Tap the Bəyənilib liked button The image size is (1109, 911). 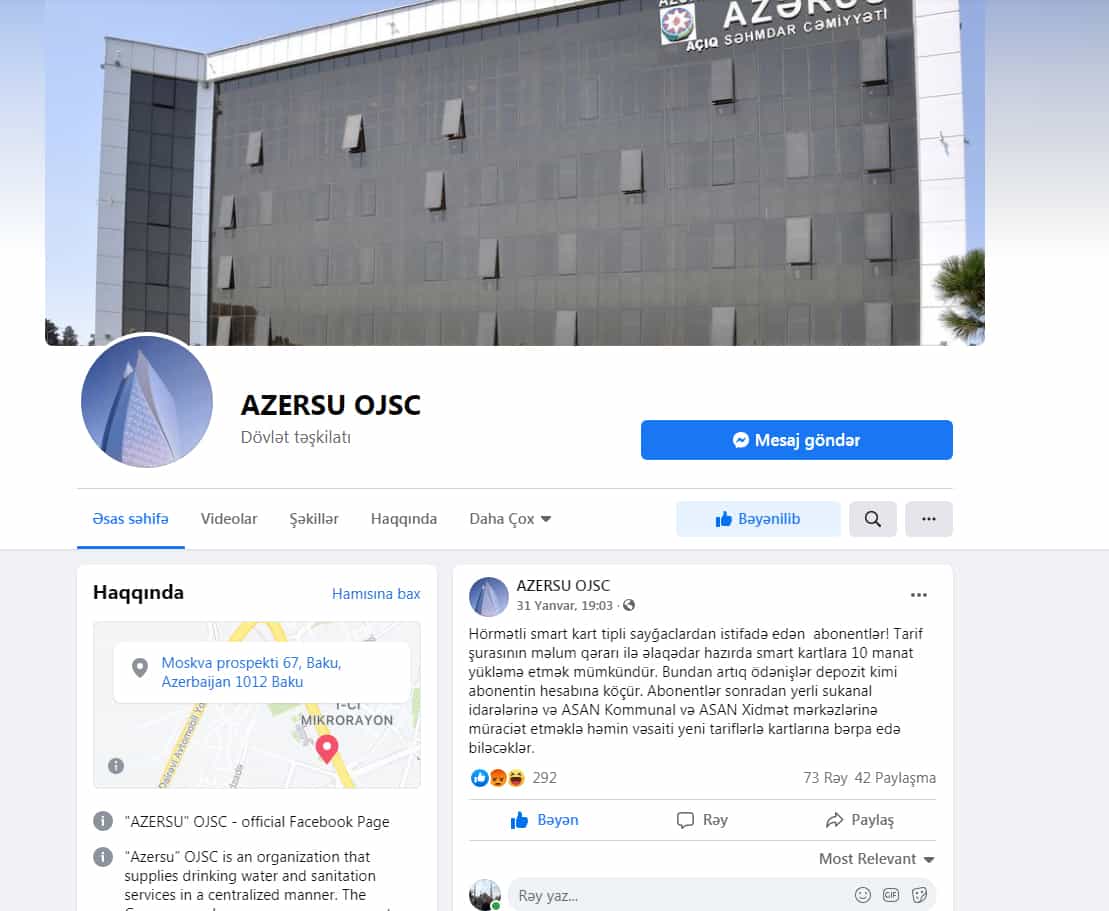(x=758, y=519)
